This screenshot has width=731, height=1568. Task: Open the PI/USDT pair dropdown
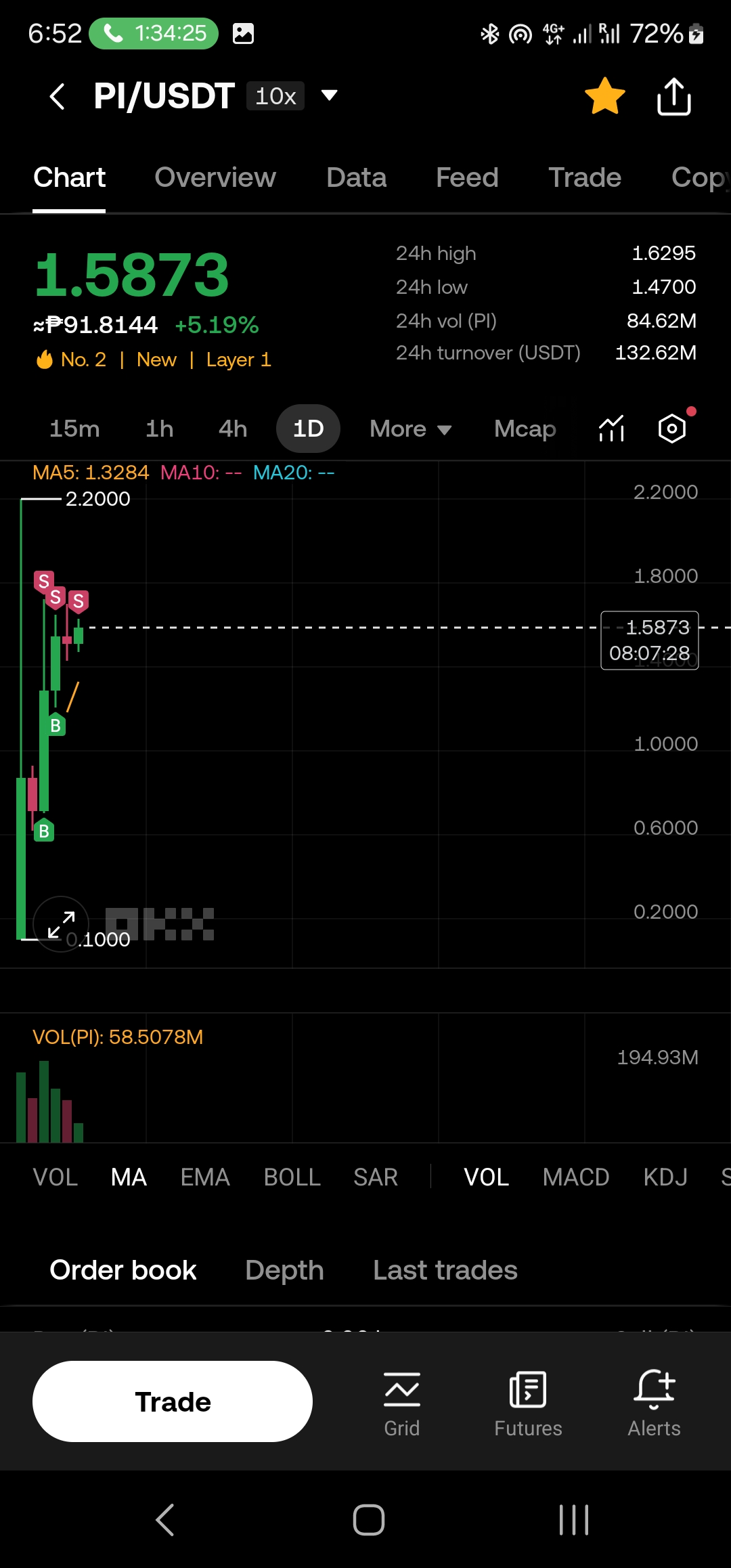point(329,95)
